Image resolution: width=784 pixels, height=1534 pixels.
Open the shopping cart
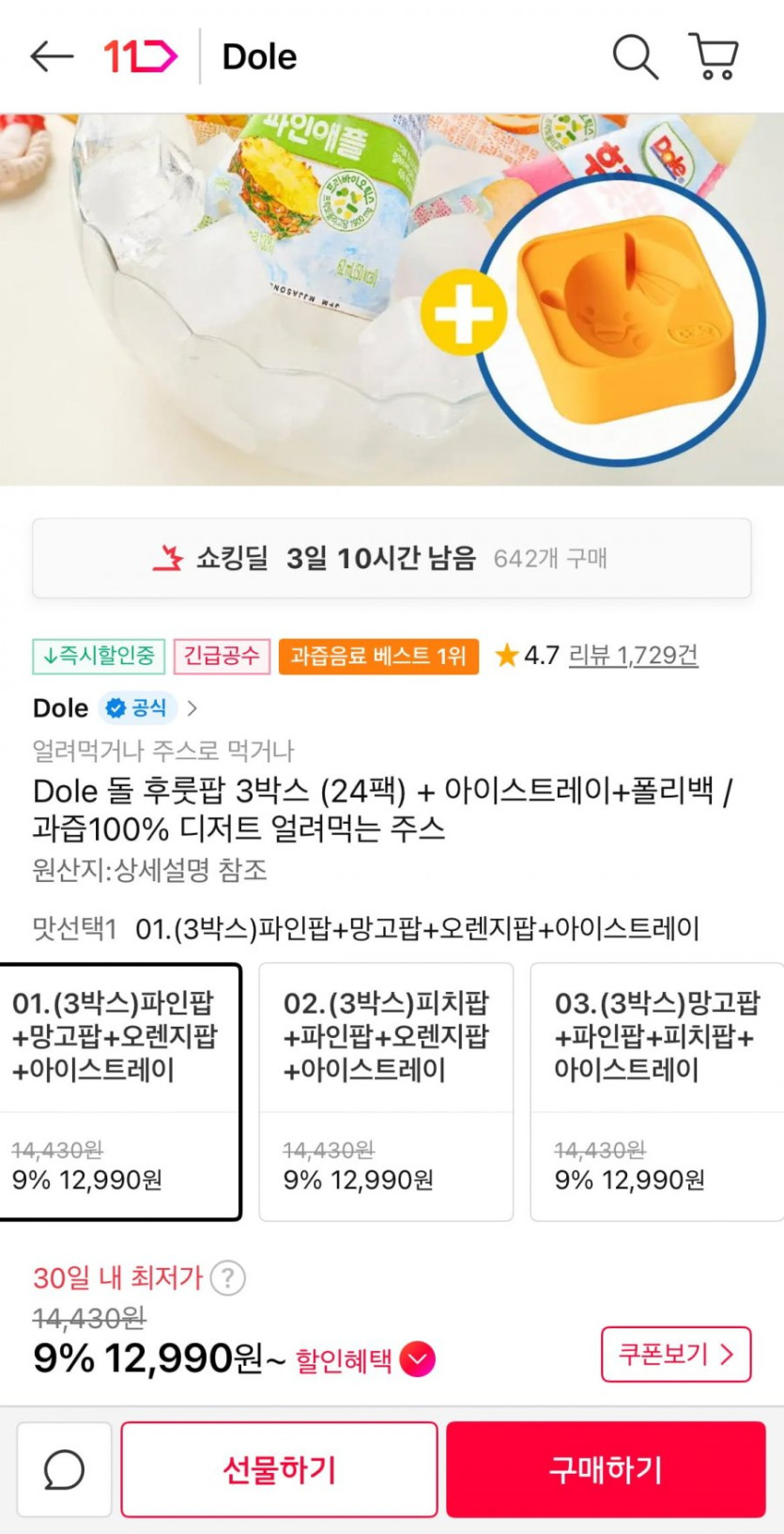tap(715, 56)
